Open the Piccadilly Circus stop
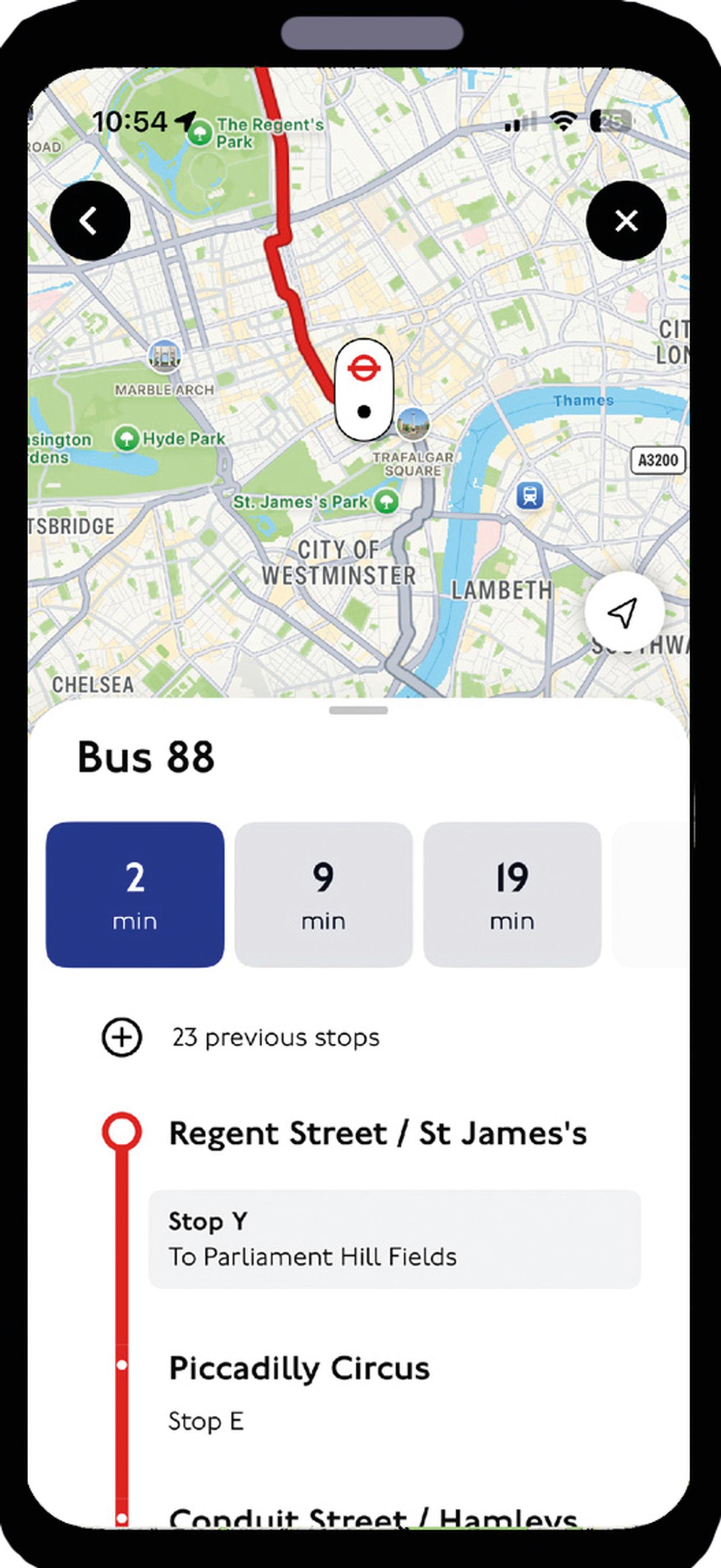This screenshot has width=721, height=1568. [299, 1368]
